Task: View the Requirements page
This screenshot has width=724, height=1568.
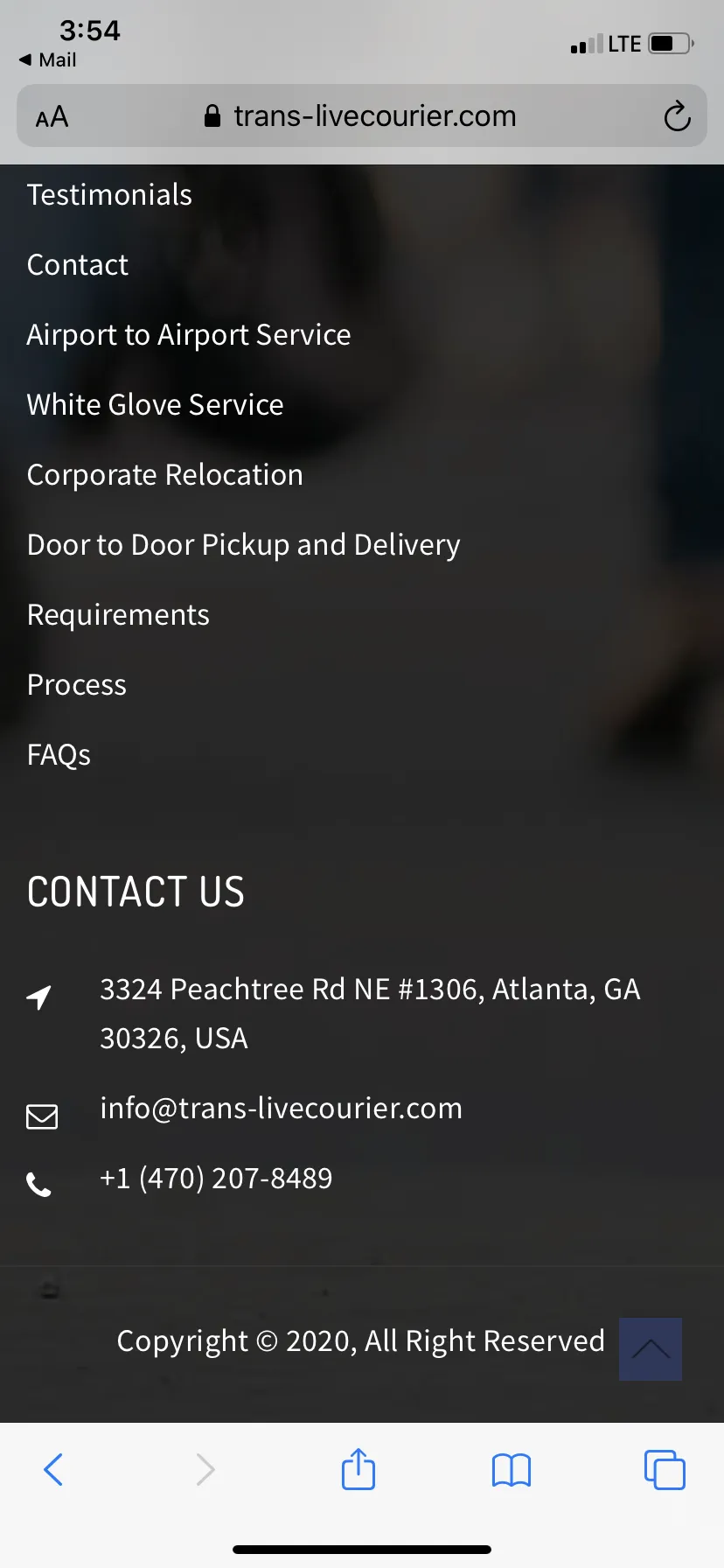Action: (x=118, y=615)
